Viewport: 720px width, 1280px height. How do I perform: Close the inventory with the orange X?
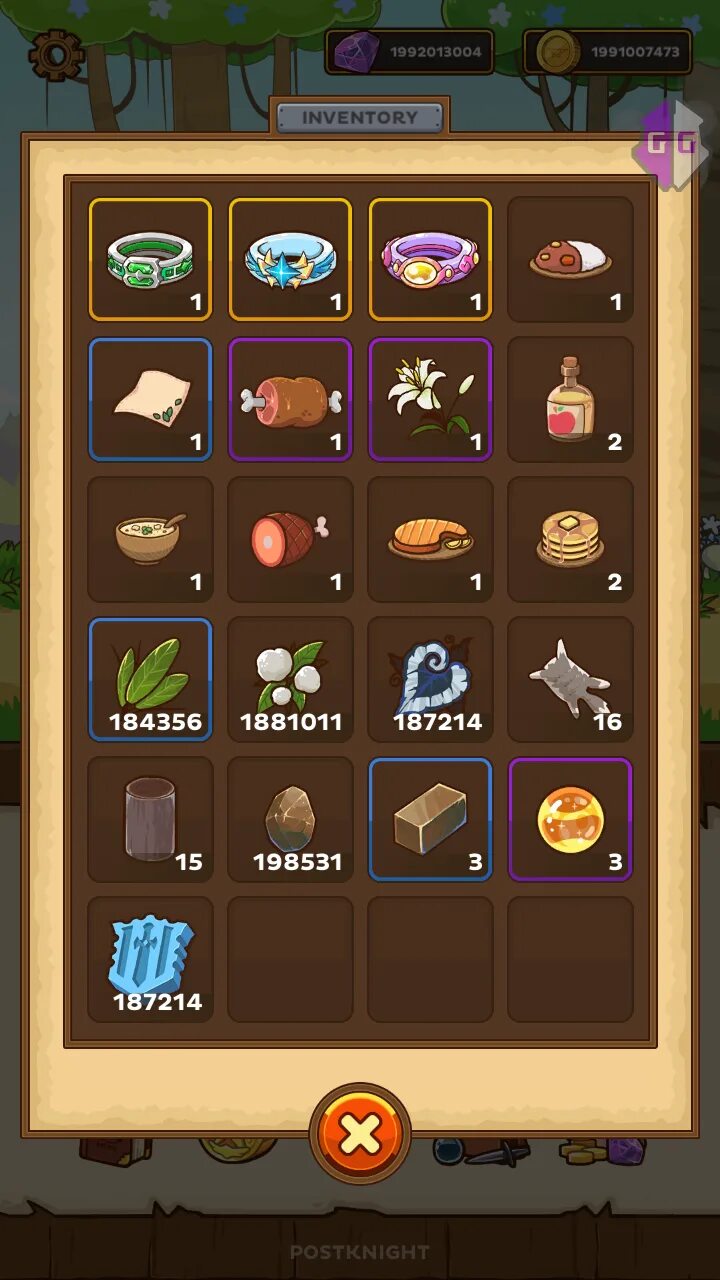click(360, 1134)
